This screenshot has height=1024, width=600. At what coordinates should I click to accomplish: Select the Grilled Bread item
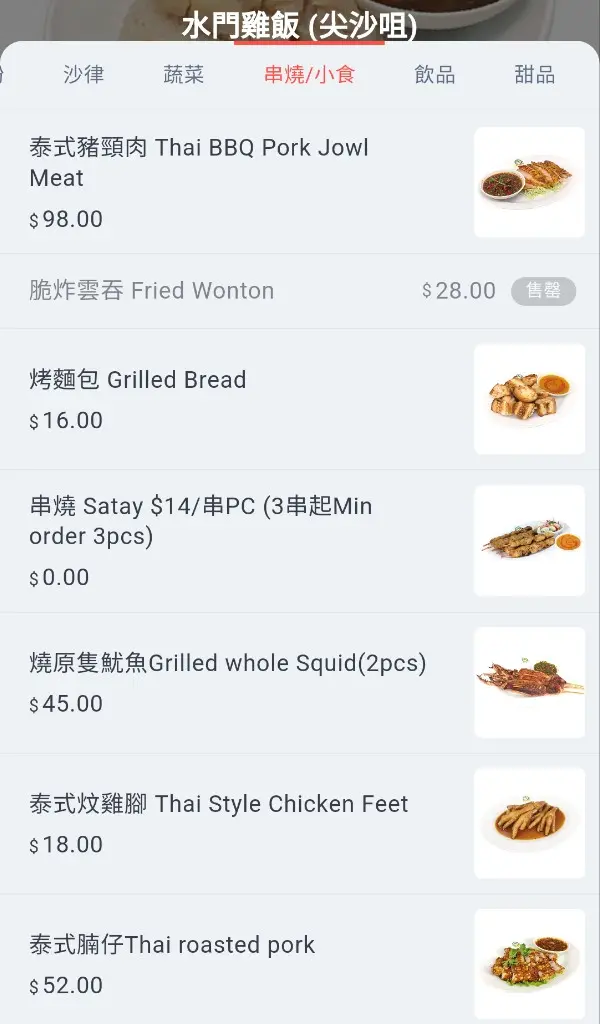(x=250, y=399)
